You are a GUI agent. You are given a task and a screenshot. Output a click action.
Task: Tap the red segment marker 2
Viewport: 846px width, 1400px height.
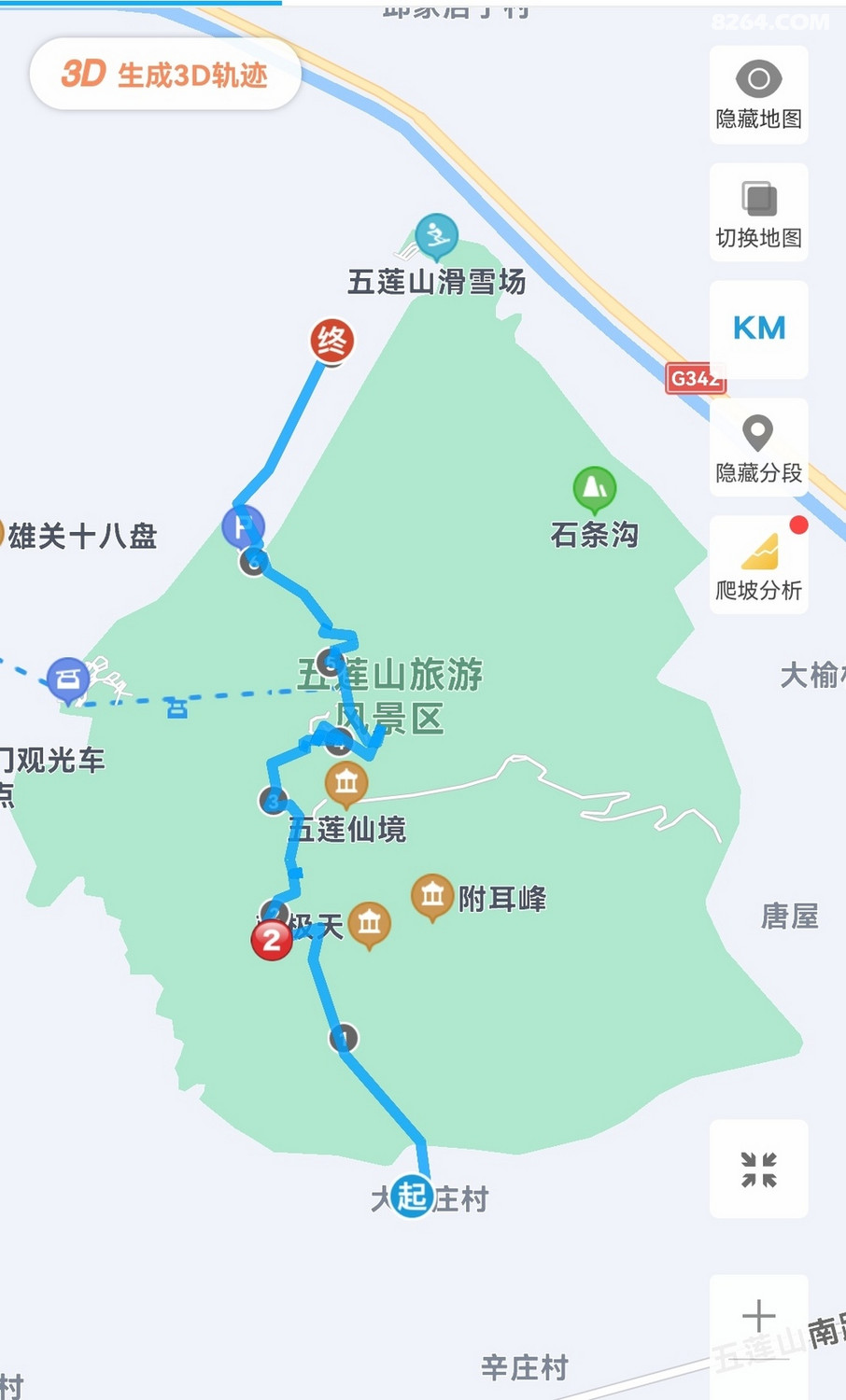272,939
